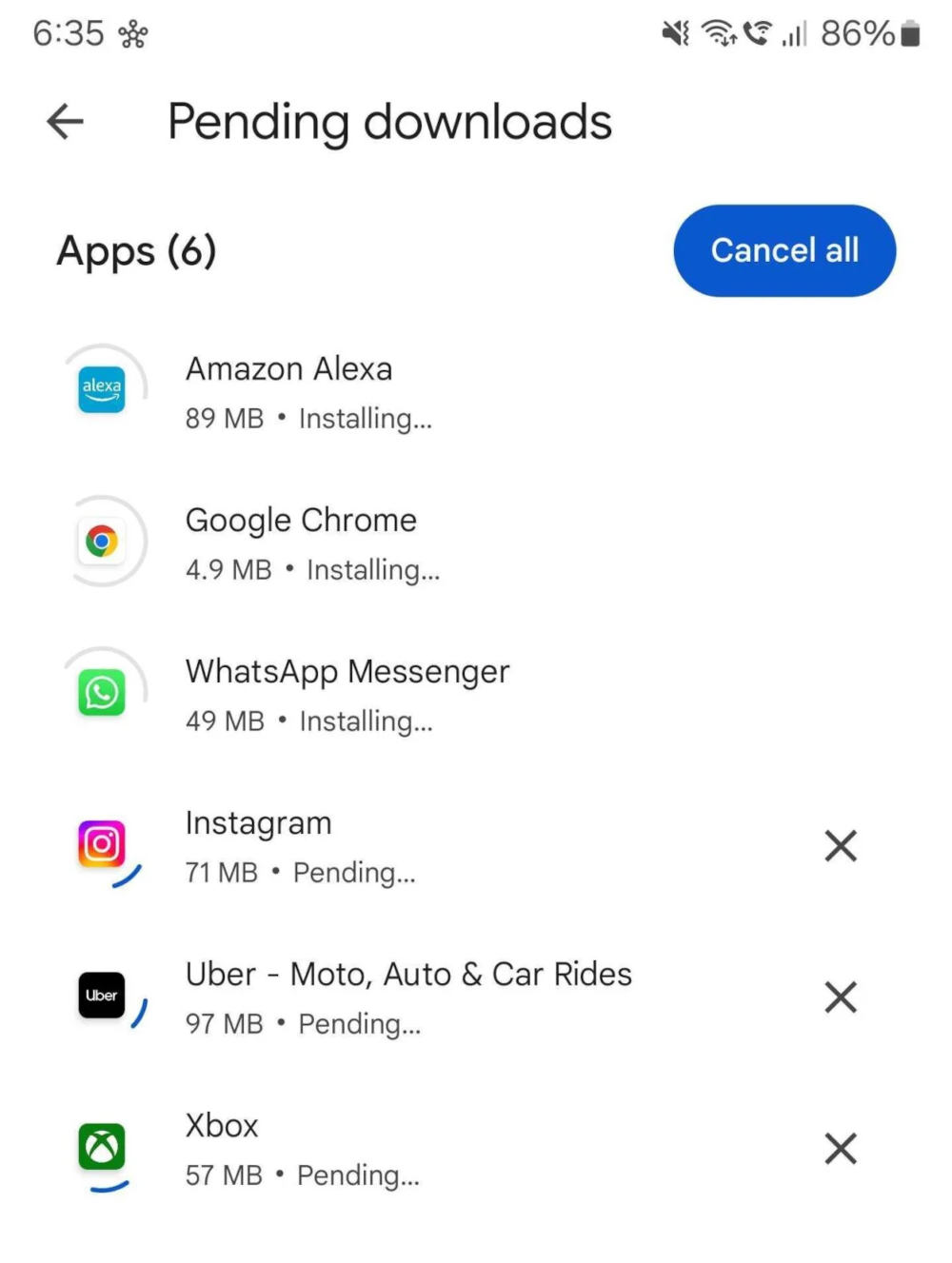Cancel the Xbox pending download
This screenshot has height=1263, width=952.
coord(841,1149)
